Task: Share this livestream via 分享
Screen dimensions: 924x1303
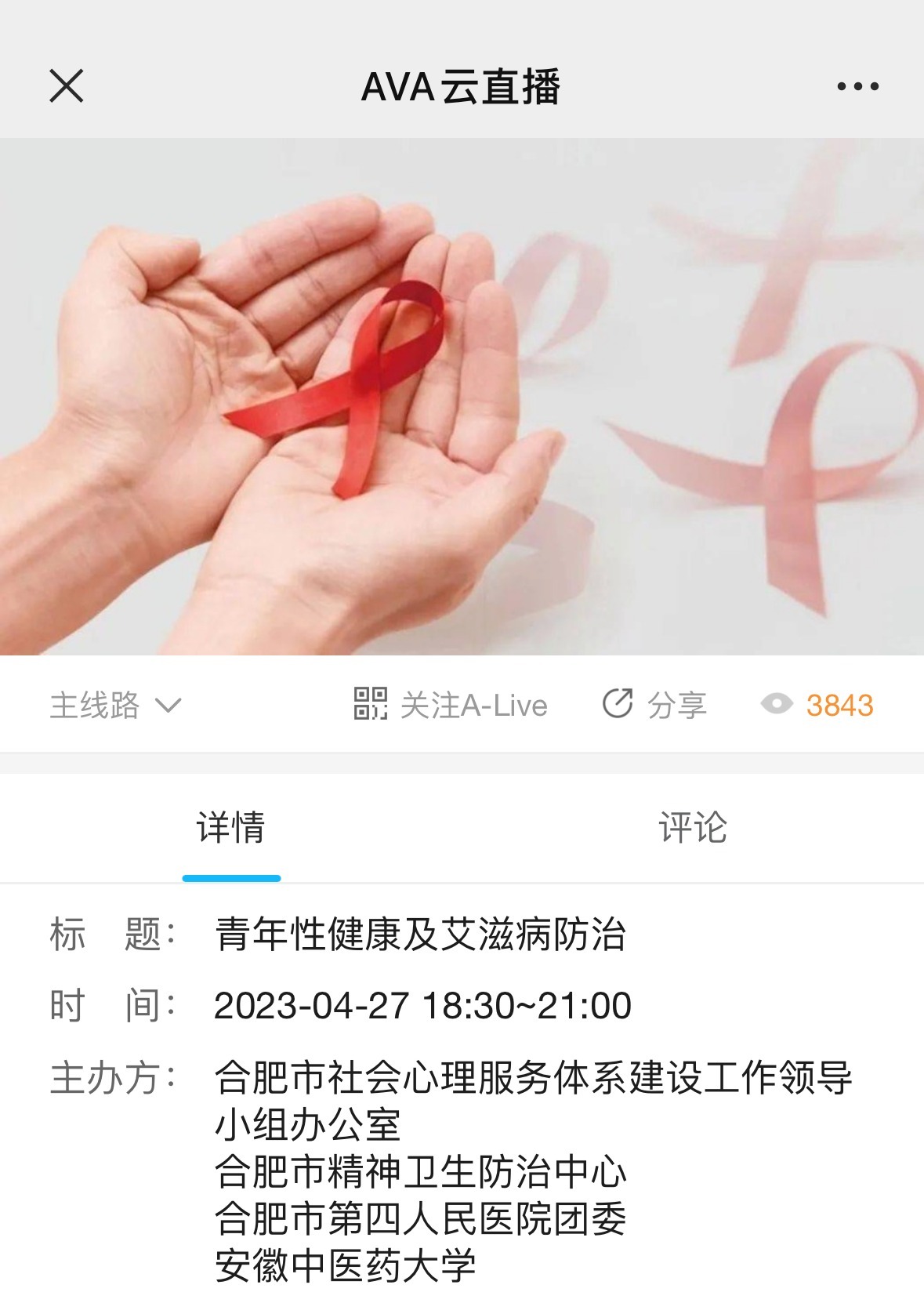Action: click(x=654, y=705)
